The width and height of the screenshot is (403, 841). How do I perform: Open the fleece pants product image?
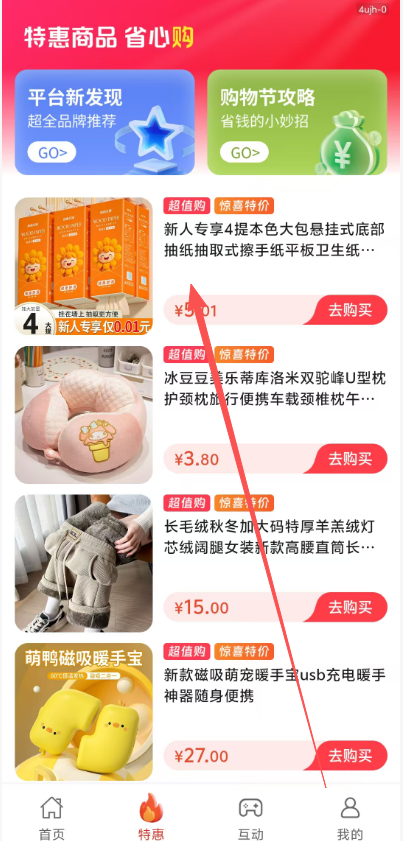84,564
